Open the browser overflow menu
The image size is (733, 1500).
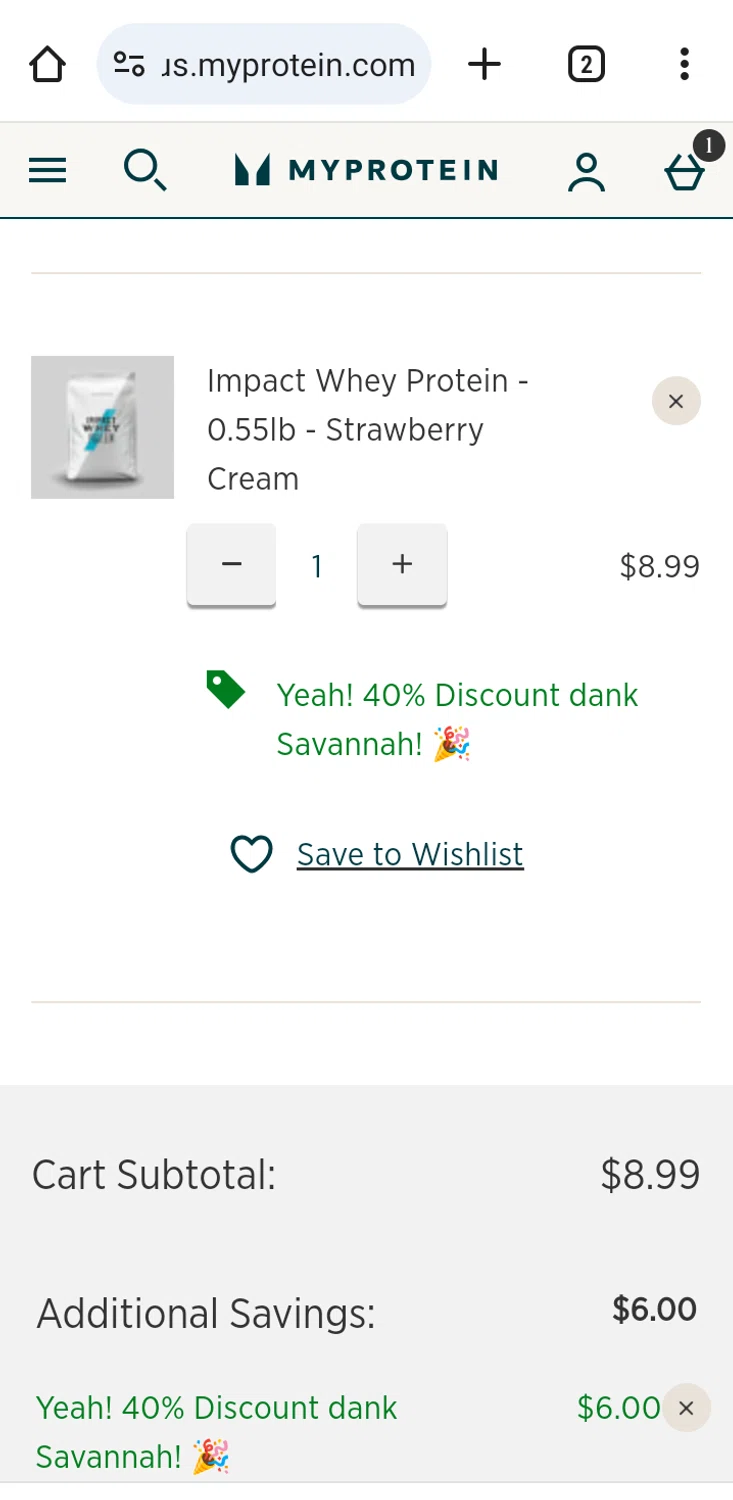684,65
